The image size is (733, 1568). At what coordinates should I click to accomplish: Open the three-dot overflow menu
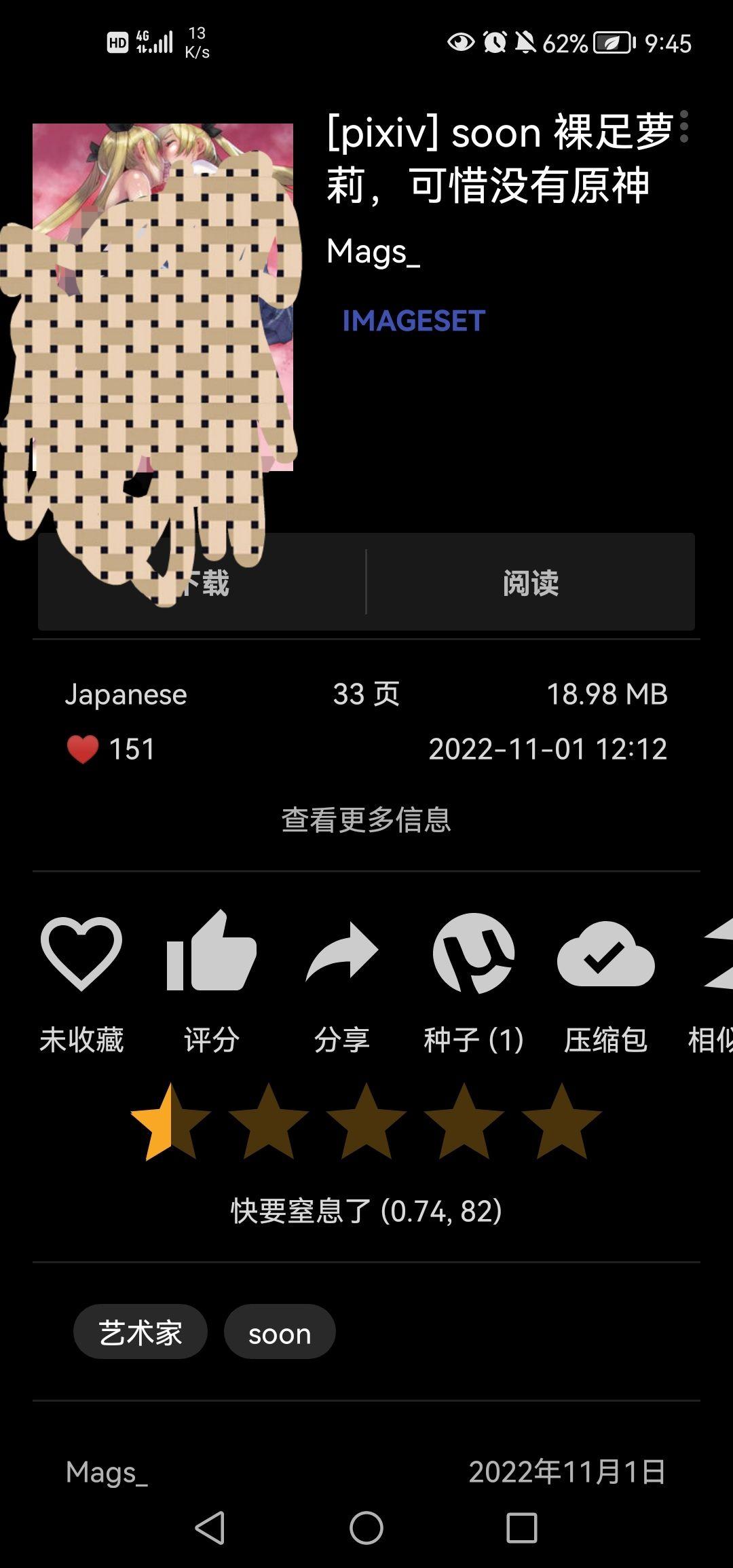(x=683, y=127)
